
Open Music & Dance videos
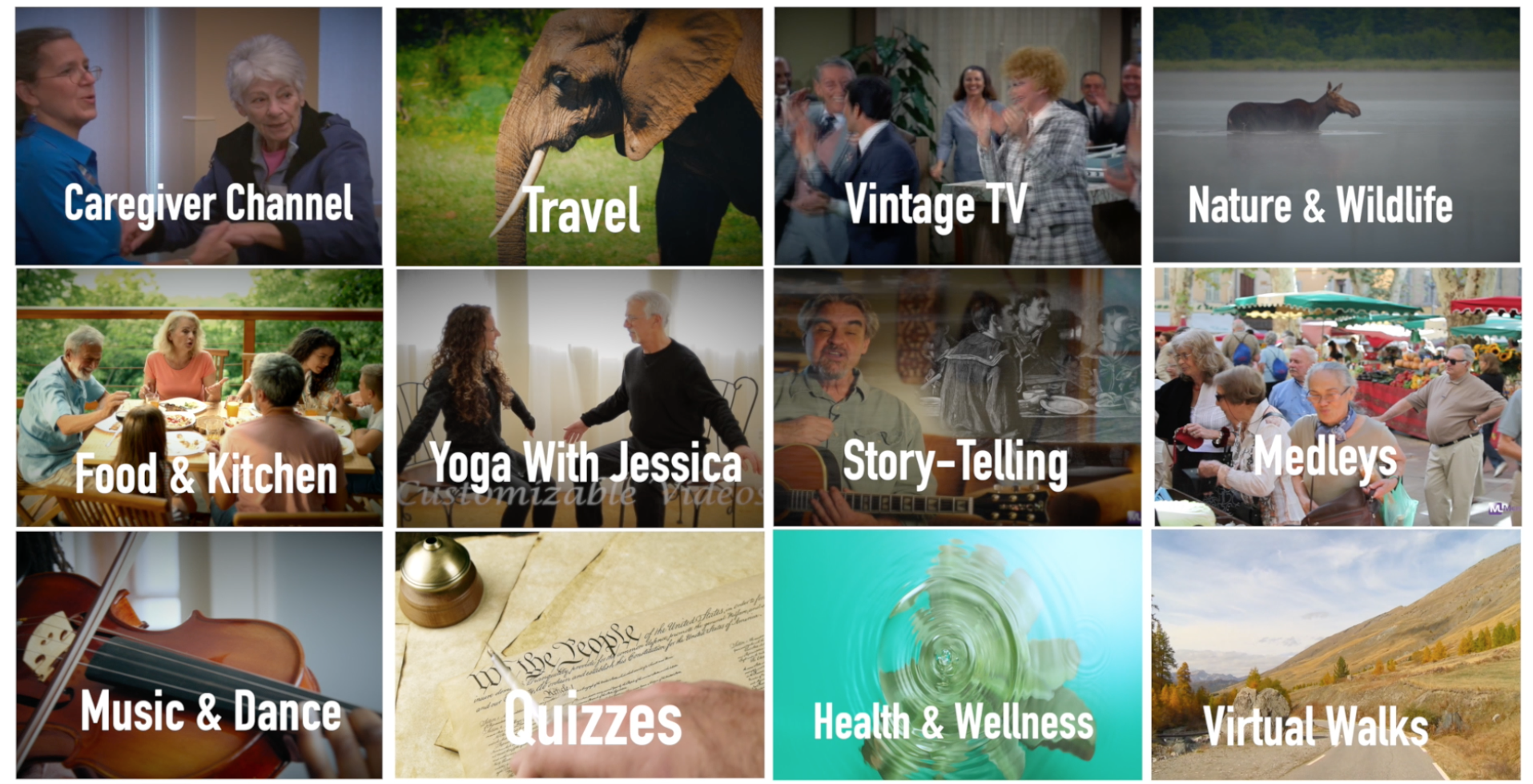point(199,655)
